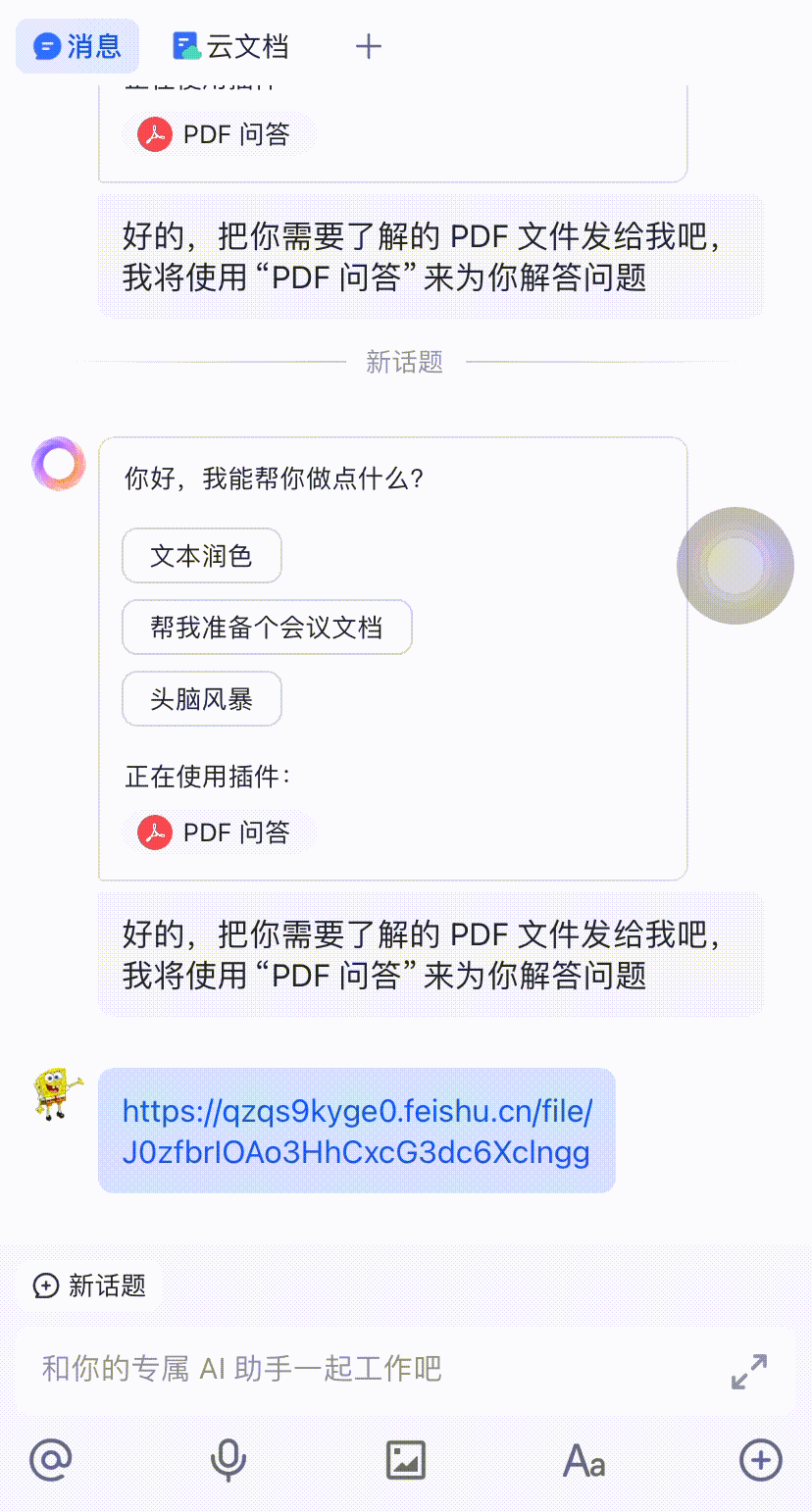Switch to the 消息 tab
This screenshot has height=1512, width=812.
coord(77,46)
